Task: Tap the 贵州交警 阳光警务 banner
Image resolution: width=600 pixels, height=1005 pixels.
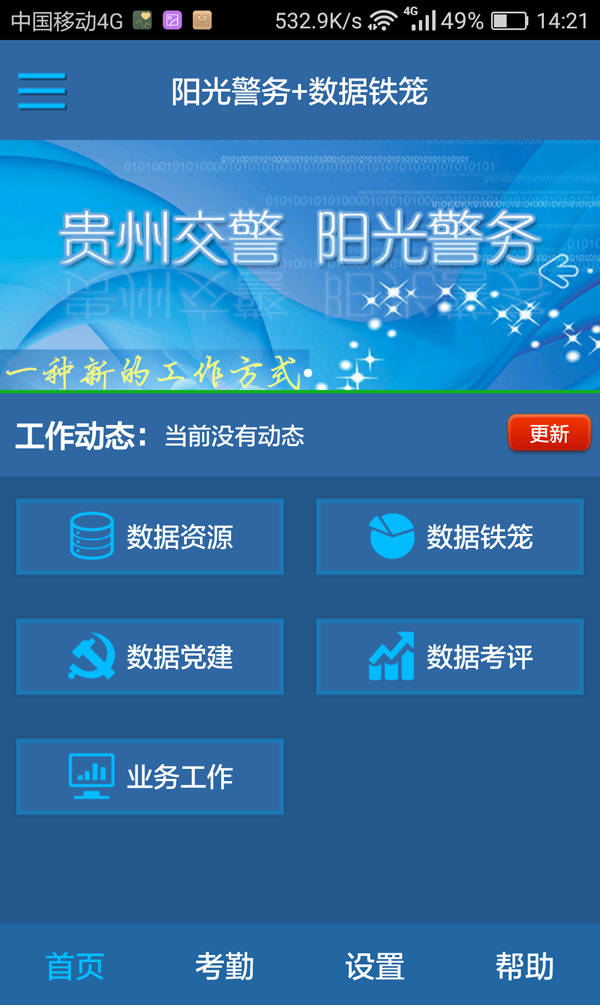Action: [300, 265]
